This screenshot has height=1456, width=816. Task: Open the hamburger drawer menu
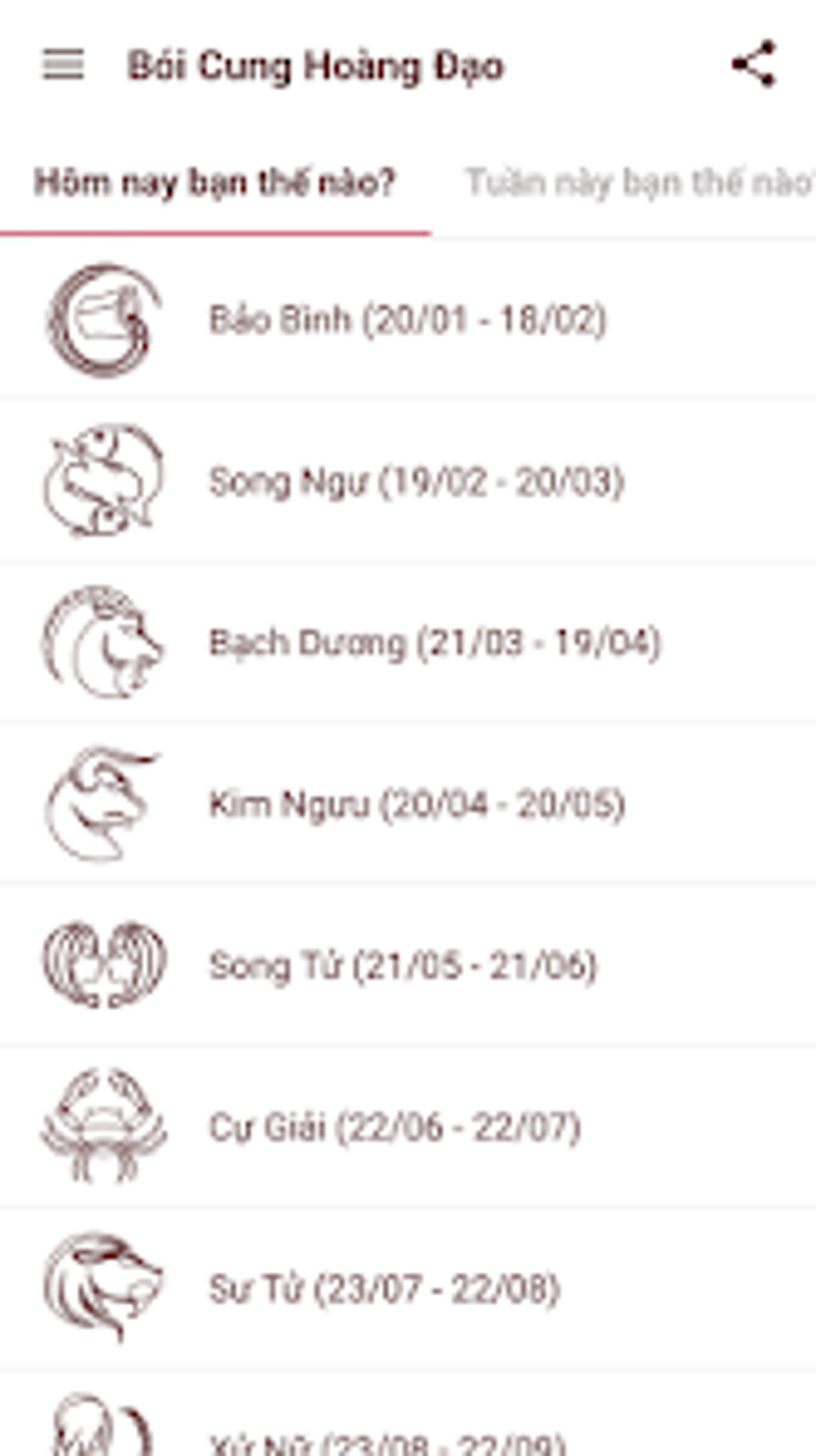pyautogui.click(x=63, y=65)
